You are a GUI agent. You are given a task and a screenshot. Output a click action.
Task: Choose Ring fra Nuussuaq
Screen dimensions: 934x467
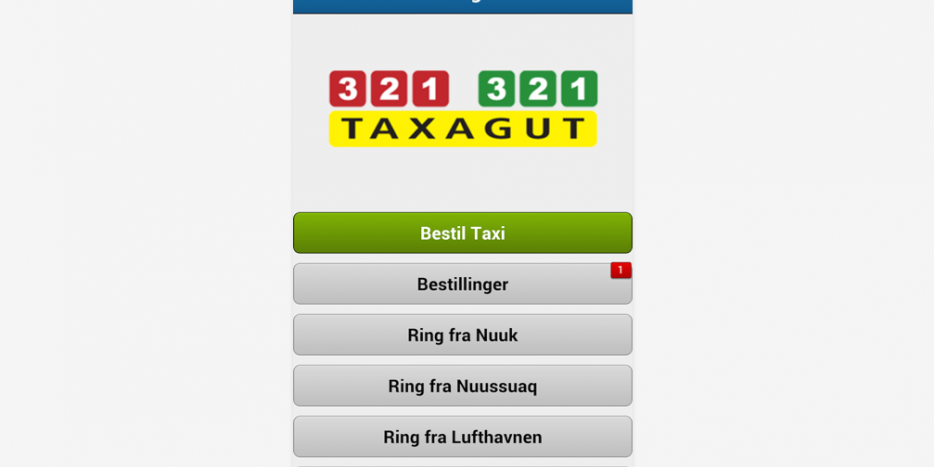[462, 386]
